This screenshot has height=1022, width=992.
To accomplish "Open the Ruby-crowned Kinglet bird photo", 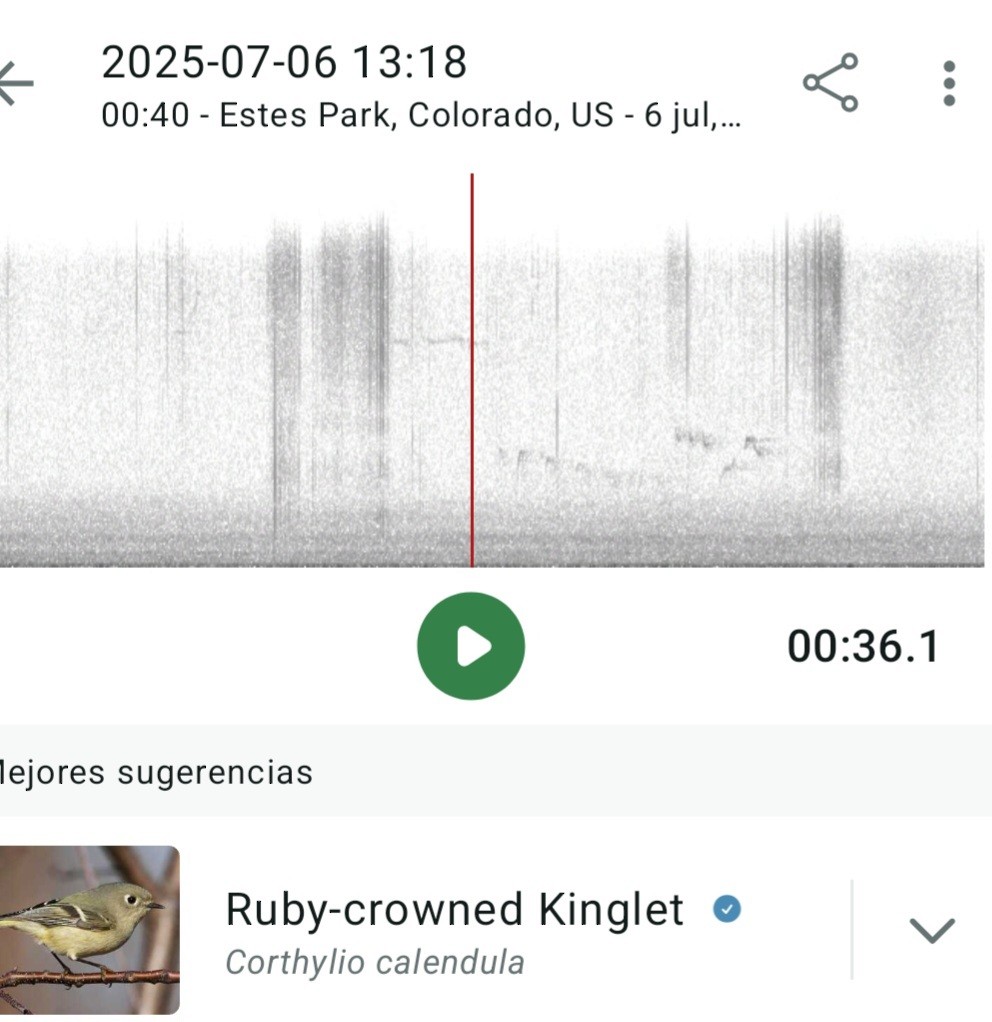I will click(x=88, y=930).
